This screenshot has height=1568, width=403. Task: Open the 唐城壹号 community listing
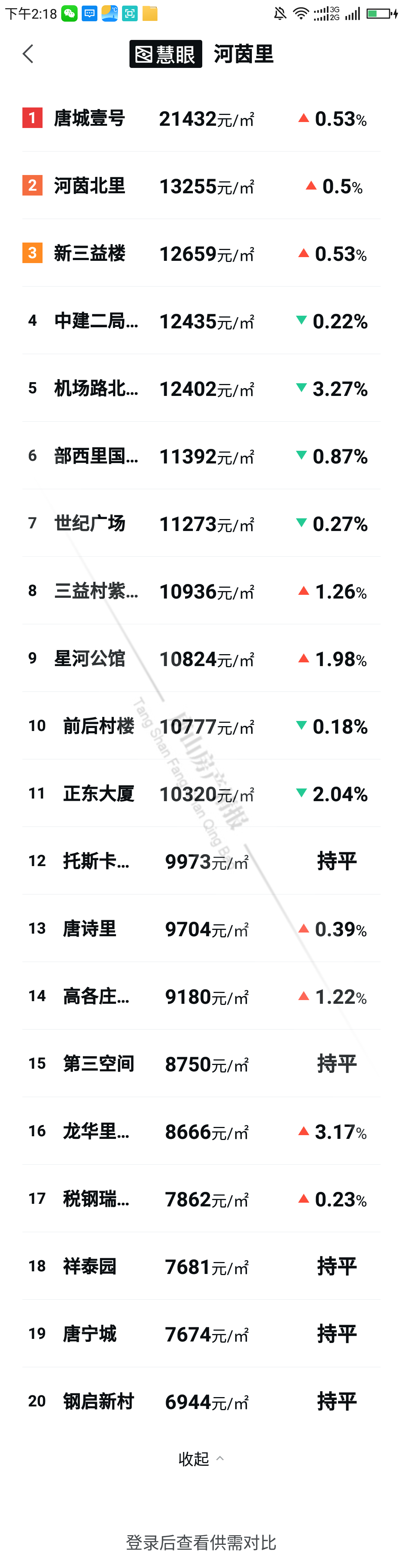pyautogui.click(x=90, y=118)
